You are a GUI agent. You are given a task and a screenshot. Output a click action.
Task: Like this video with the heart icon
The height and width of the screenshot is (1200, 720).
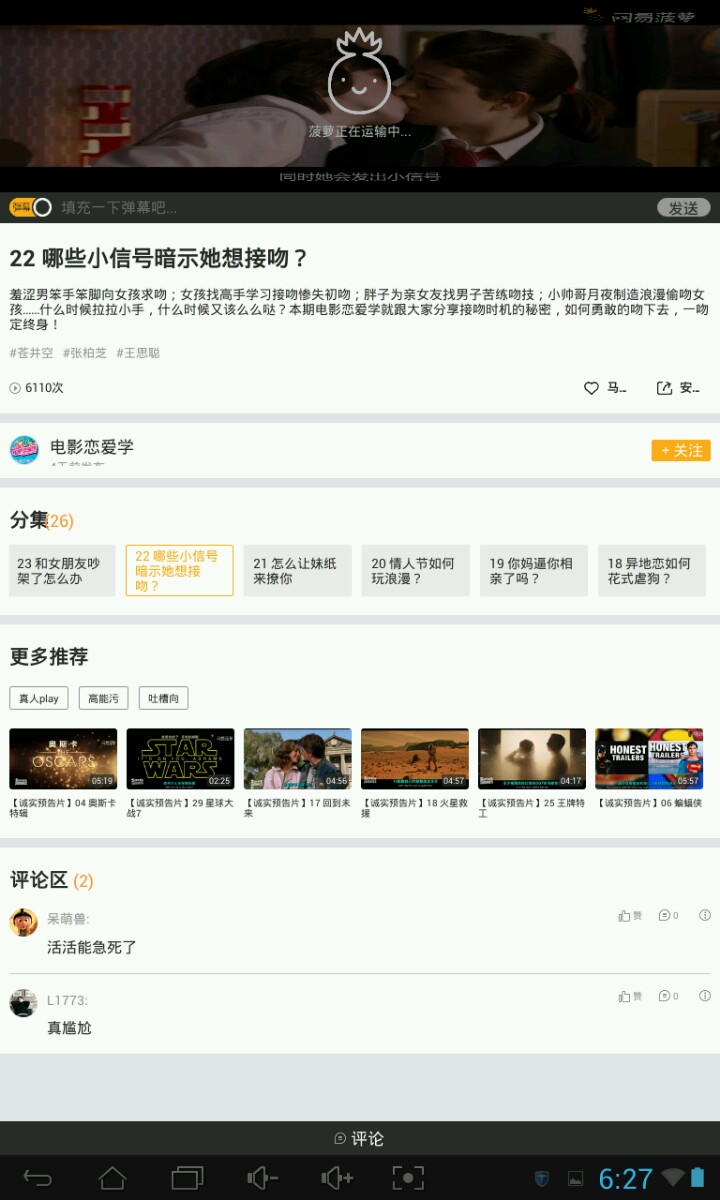591,388
